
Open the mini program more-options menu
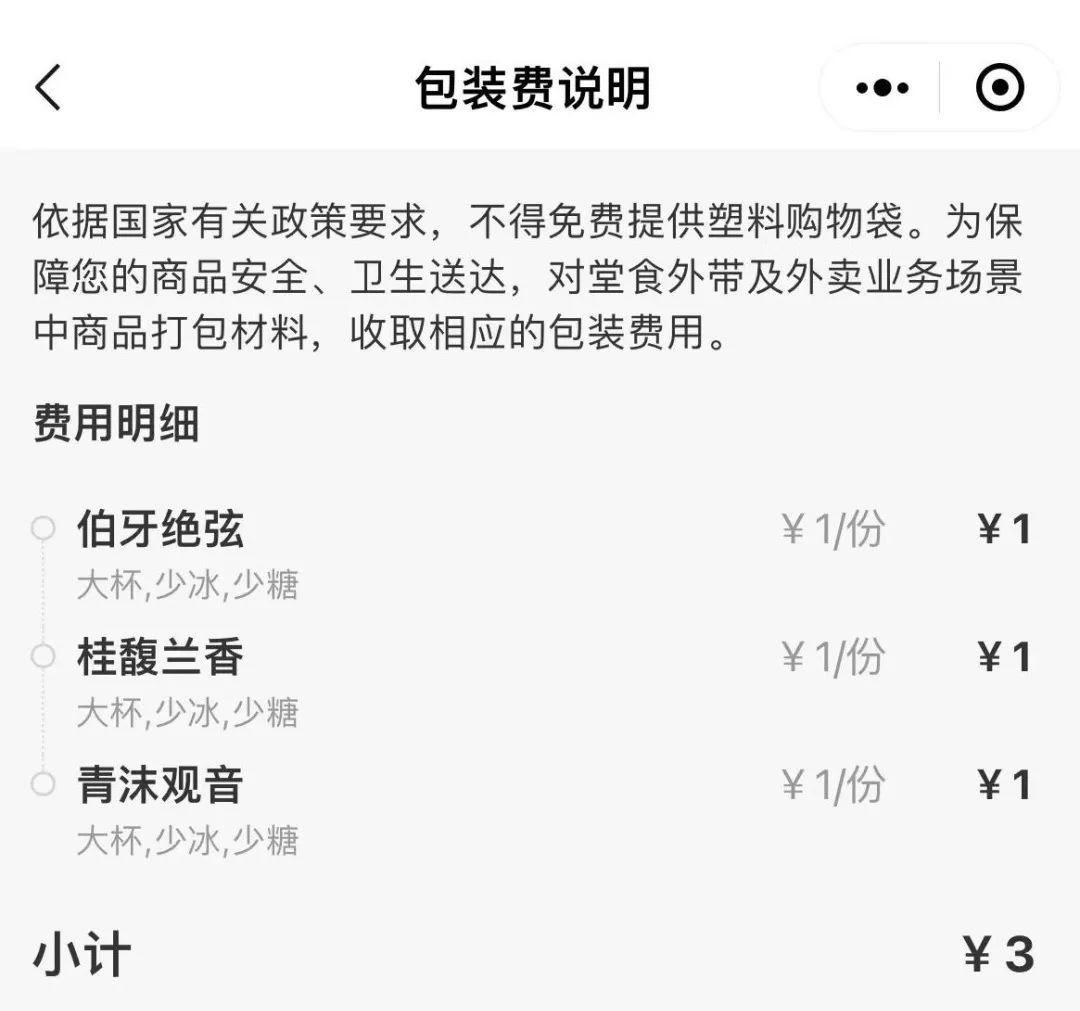coord(882,88)
